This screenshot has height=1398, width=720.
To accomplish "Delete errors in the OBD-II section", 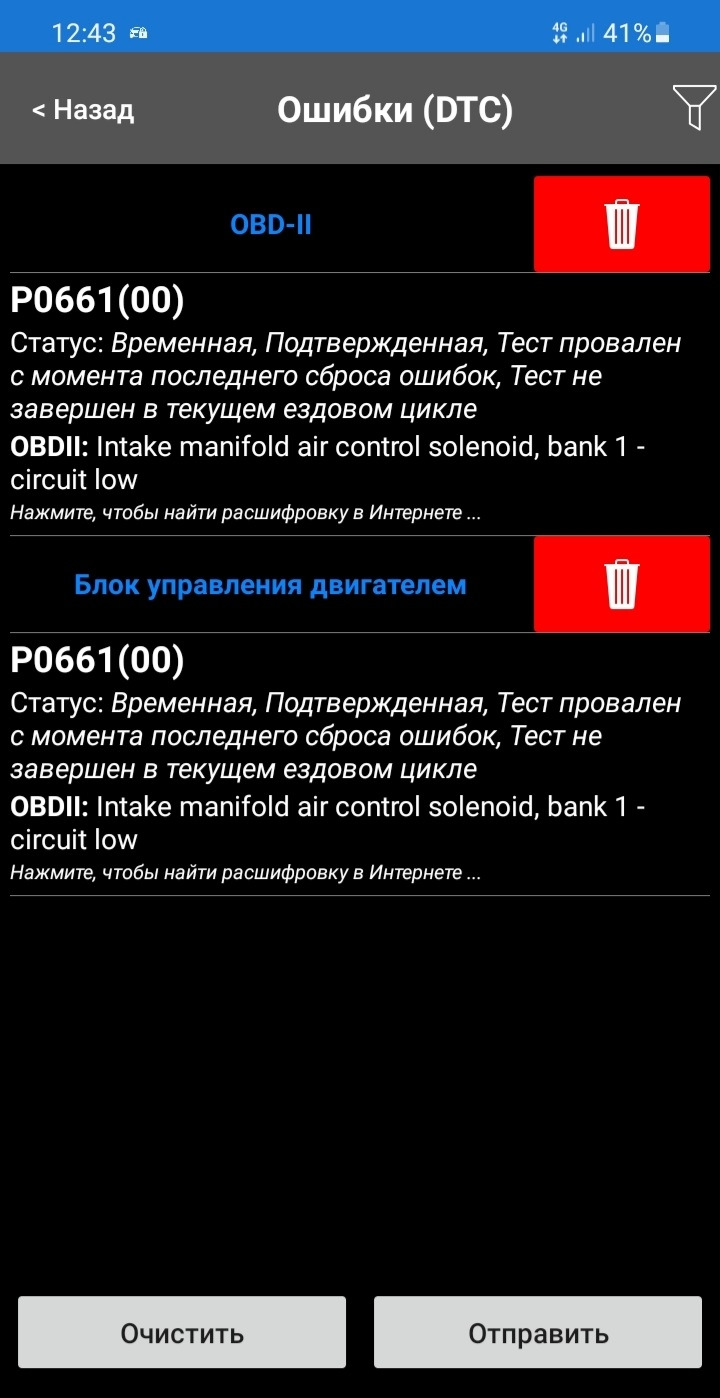I will tap(621, 224).
